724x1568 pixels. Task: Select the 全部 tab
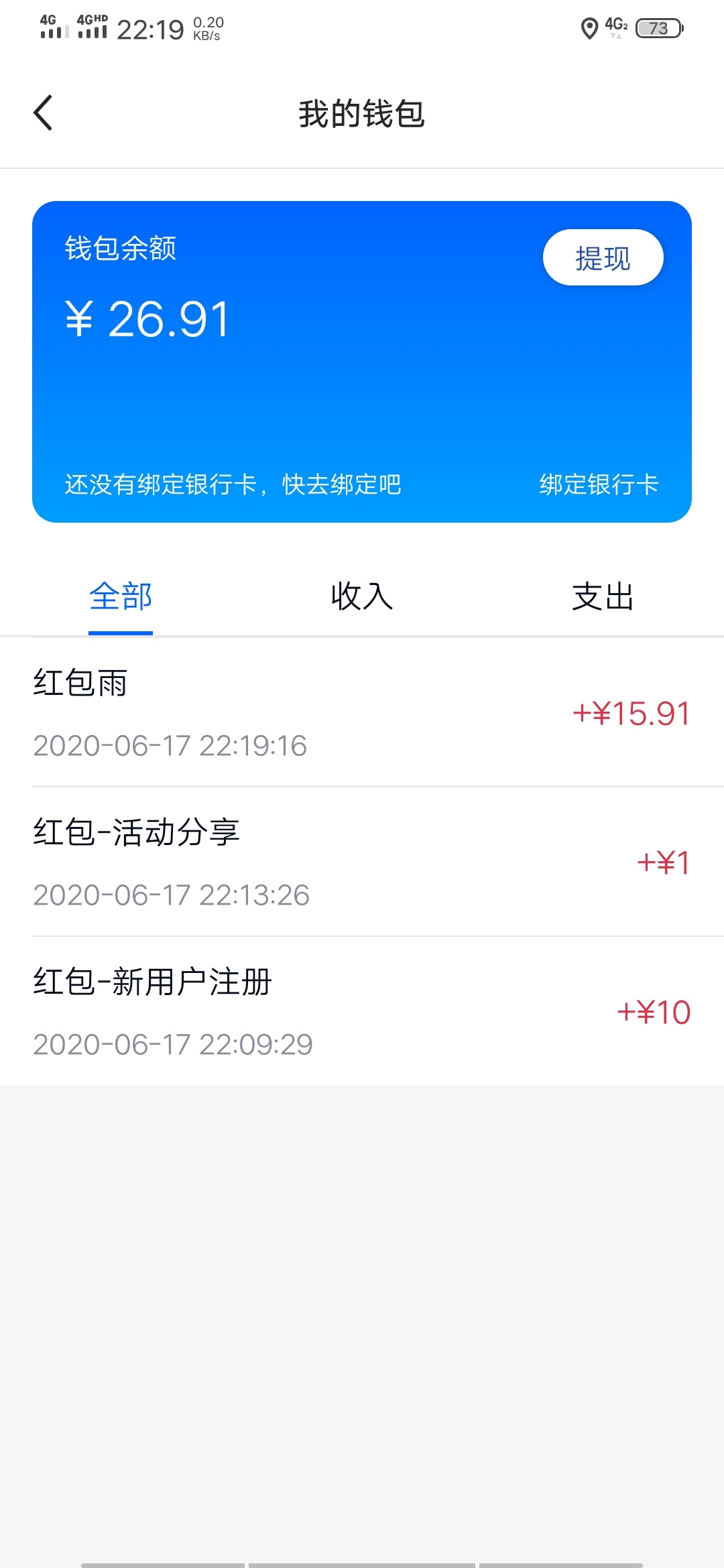tap(121, 596)
